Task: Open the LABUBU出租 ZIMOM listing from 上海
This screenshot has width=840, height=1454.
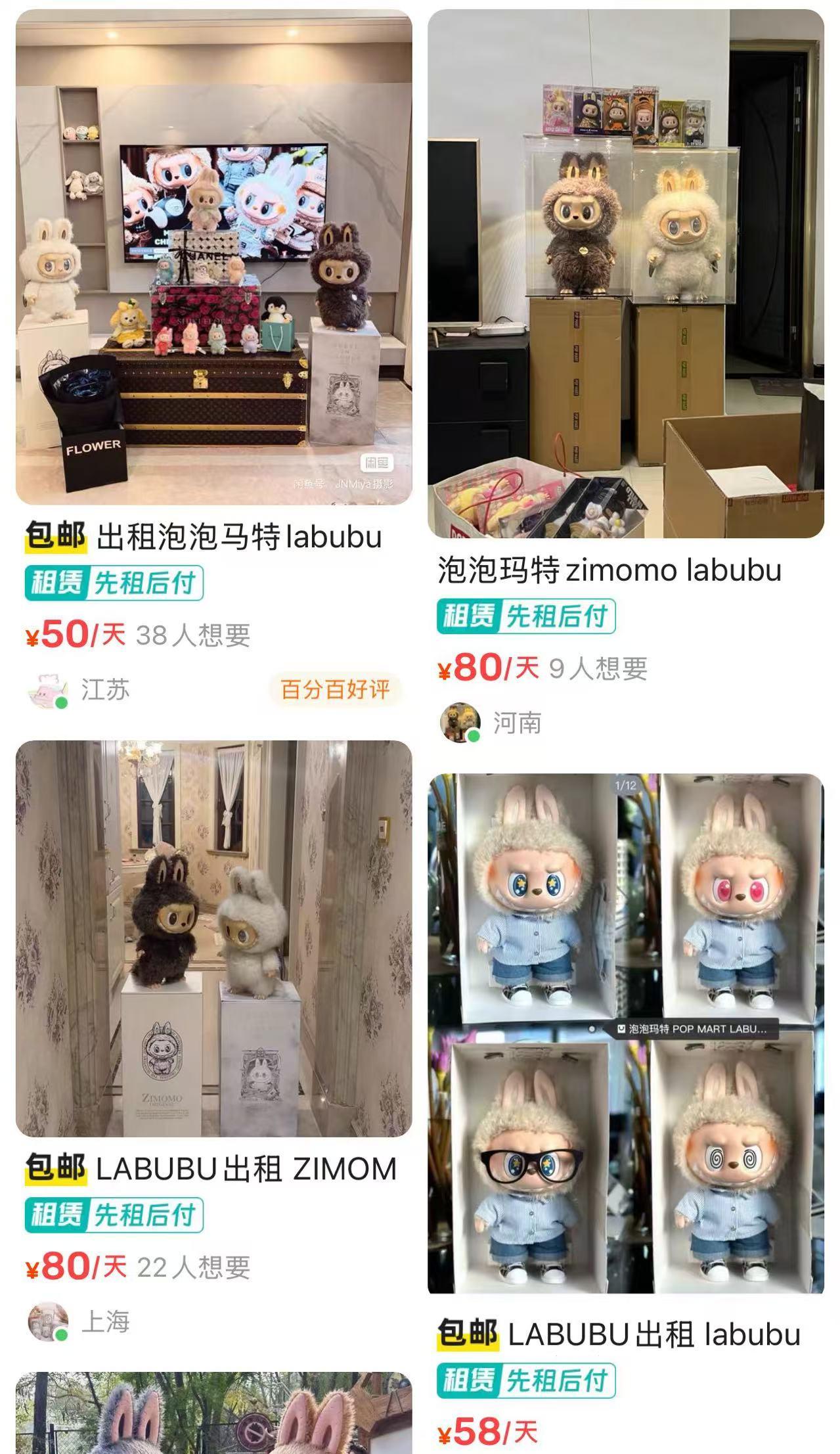Action: pos(213,940)
